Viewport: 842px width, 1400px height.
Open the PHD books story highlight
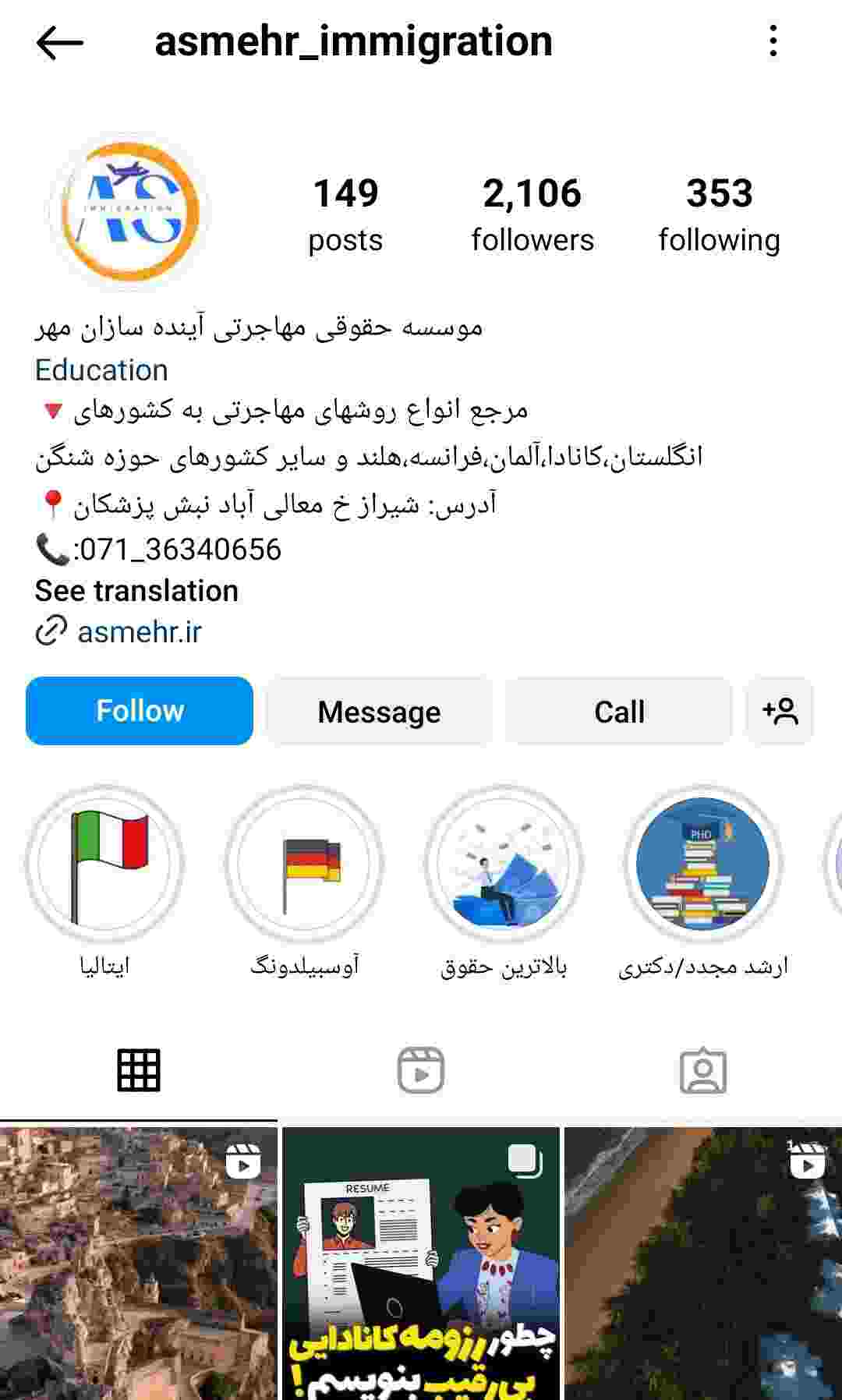(703, 864)
